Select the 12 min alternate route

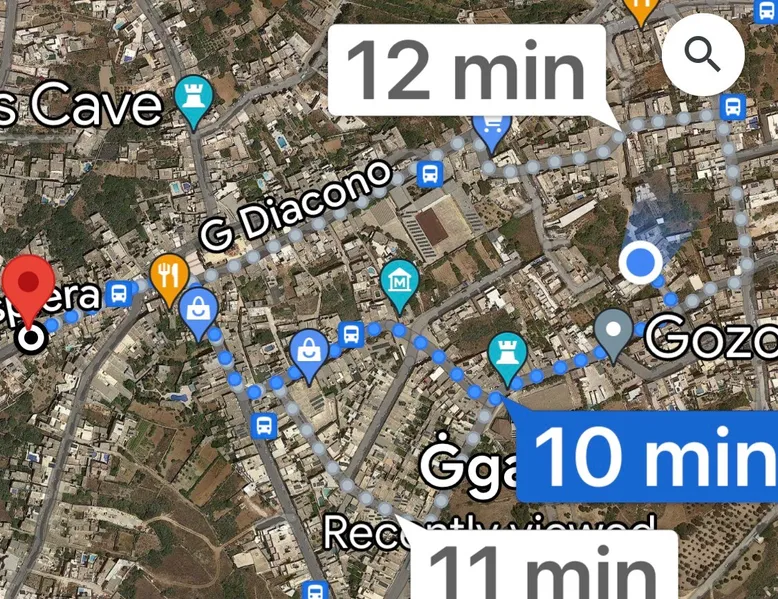(x=466, y=70)
